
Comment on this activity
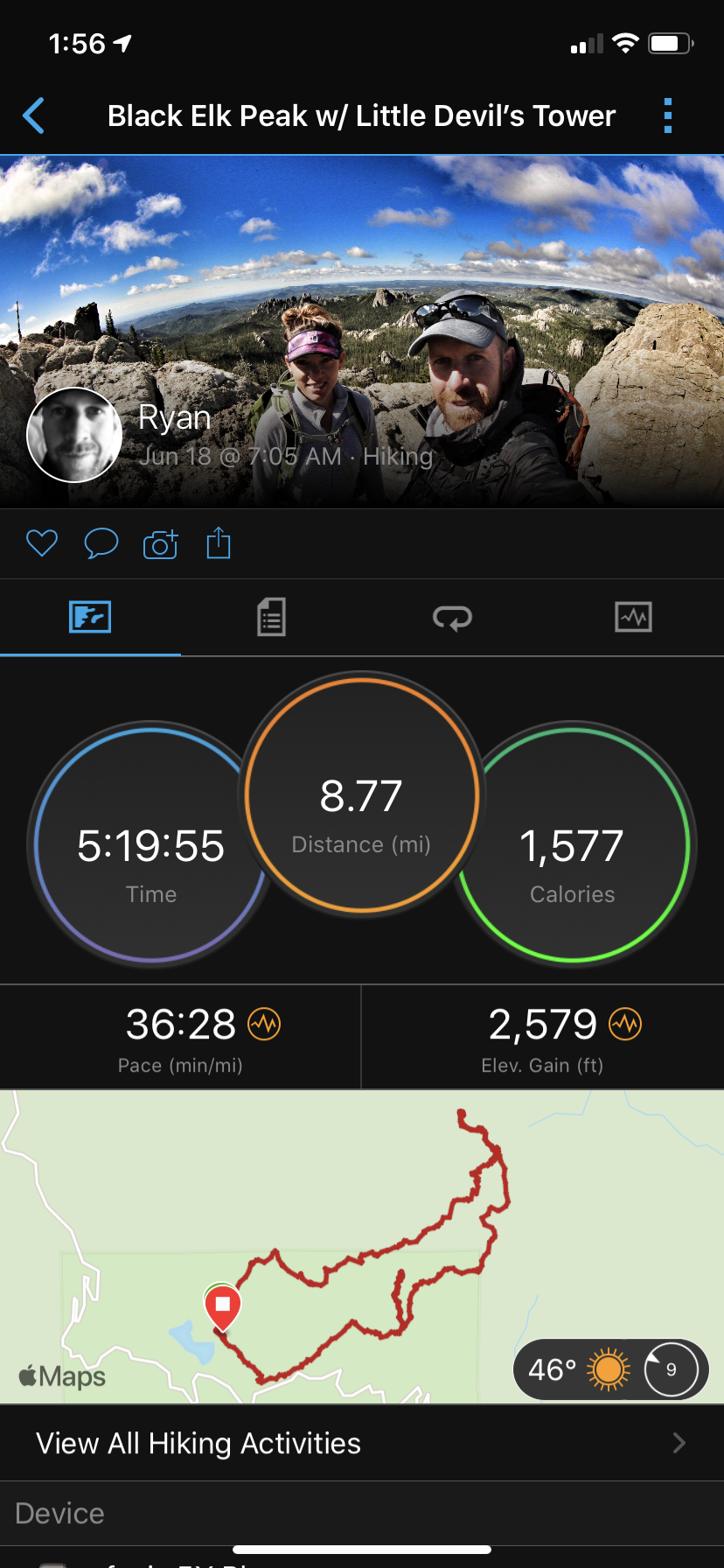point(101,543)
